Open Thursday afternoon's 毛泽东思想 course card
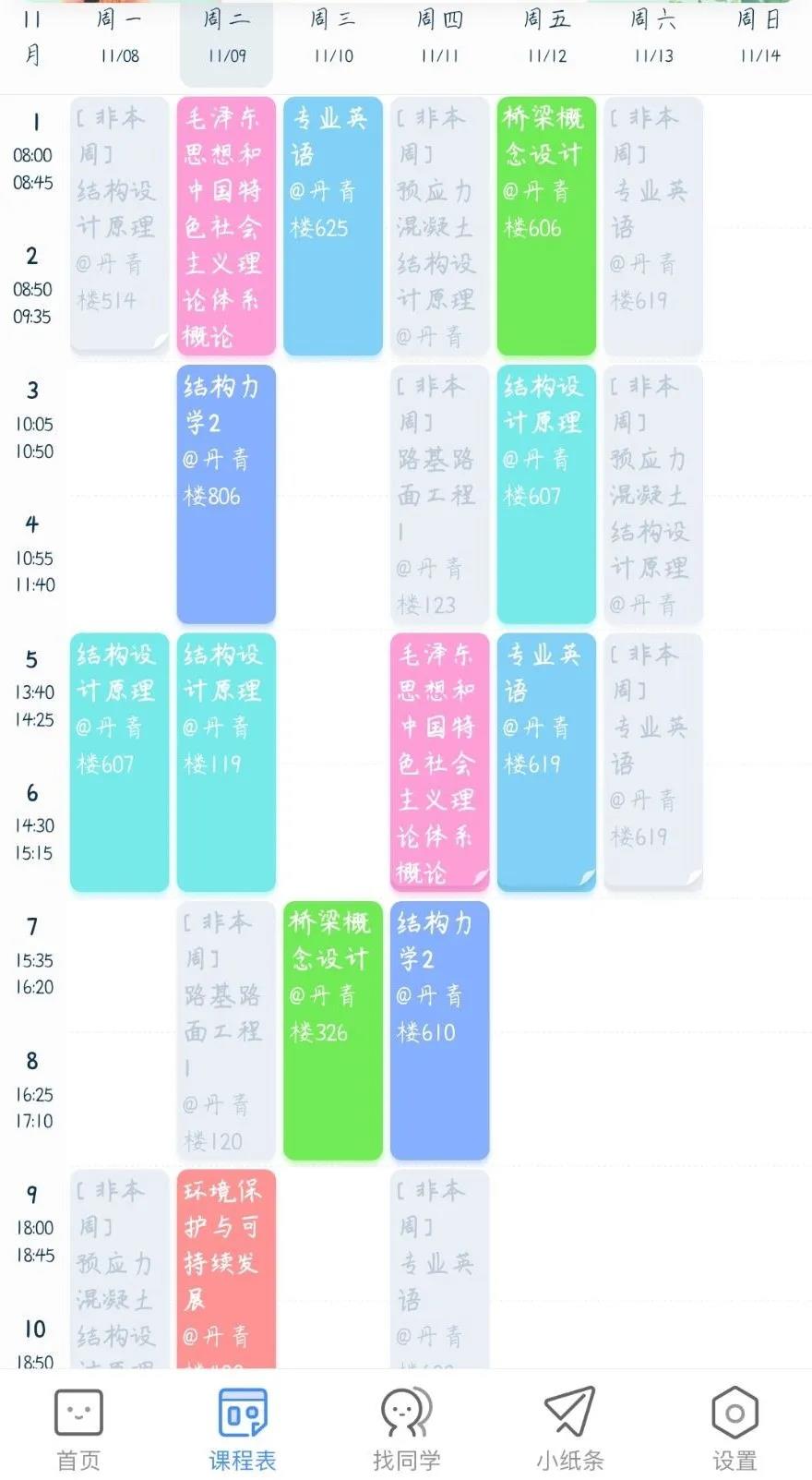The height and width of the screenshot is (1480, 812). click(x=439, y=762)
